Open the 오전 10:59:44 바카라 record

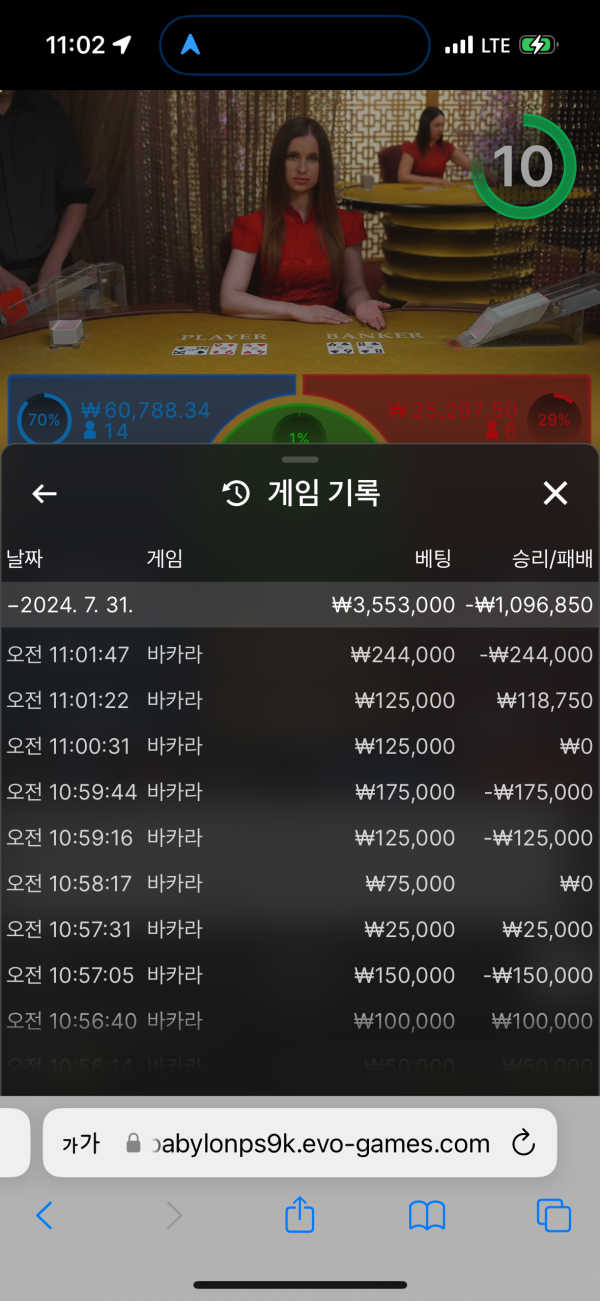click(300, 792)
